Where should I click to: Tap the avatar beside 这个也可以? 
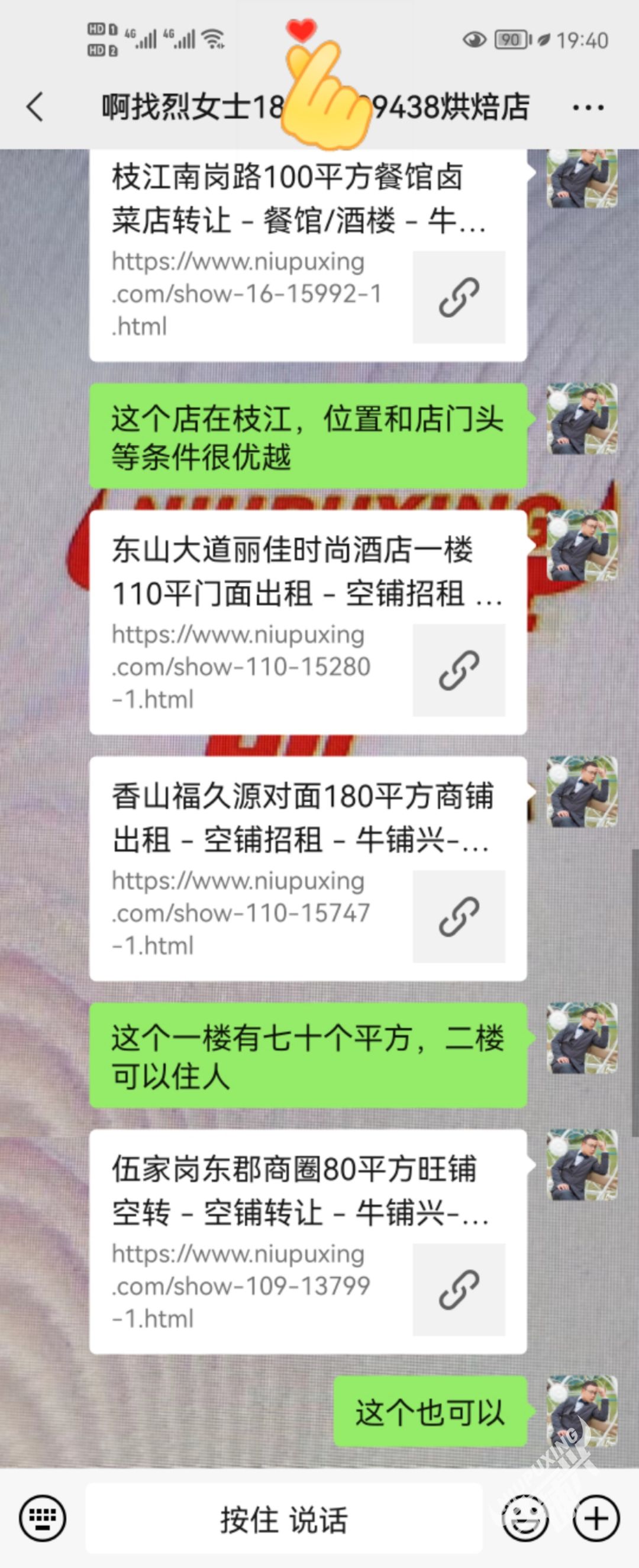582,1411
